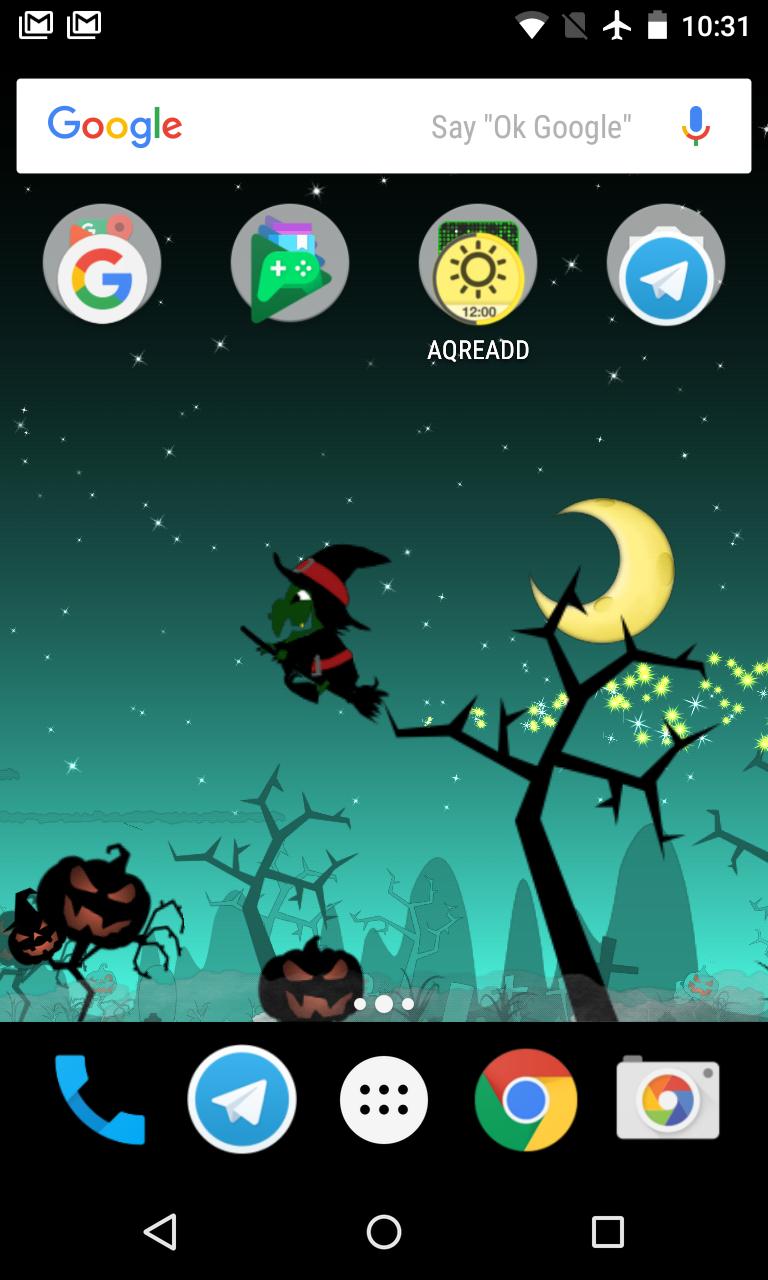
Task: Open the Camera app
Action: pyautogui.click(x=667, y=1100)
